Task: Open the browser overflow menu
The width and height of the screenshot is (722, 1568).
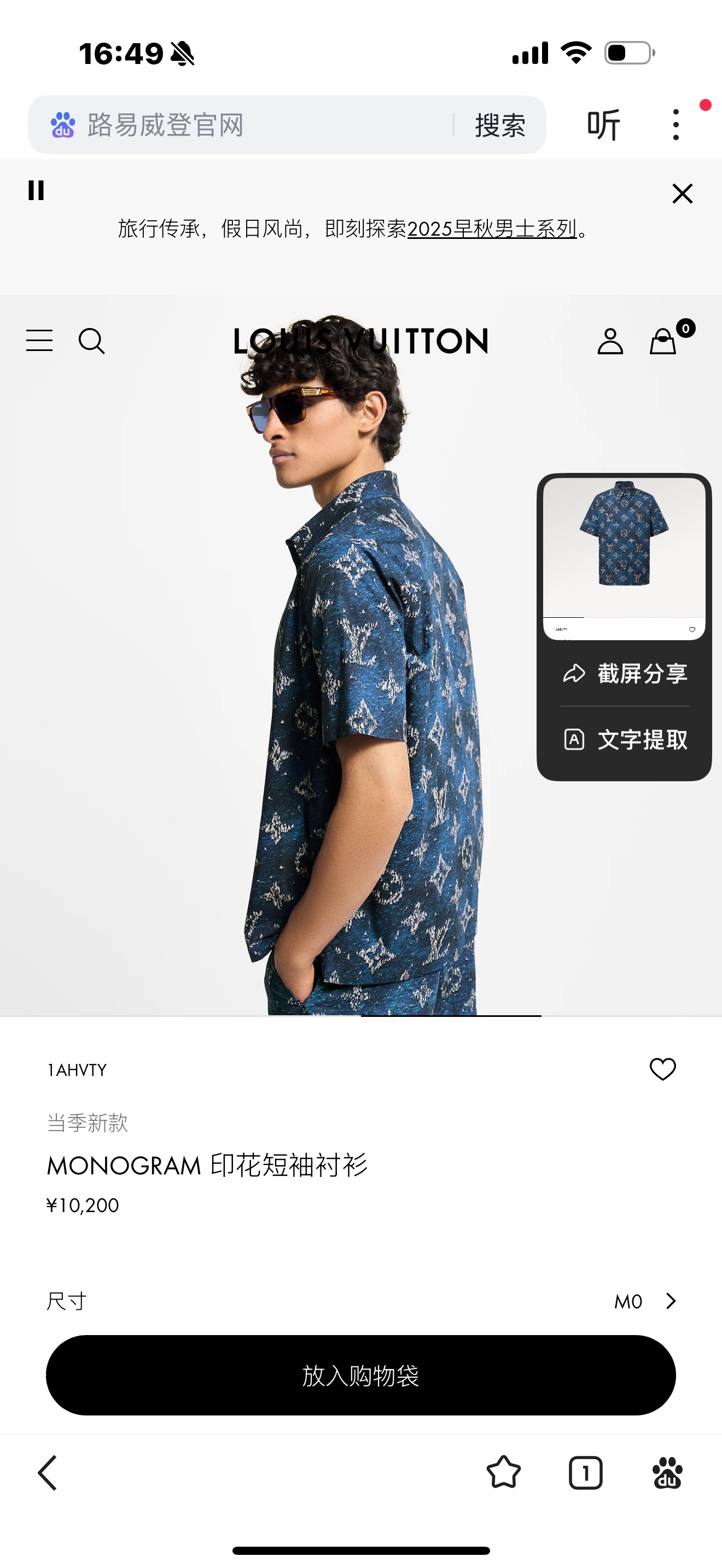Action: pos(676,125)
